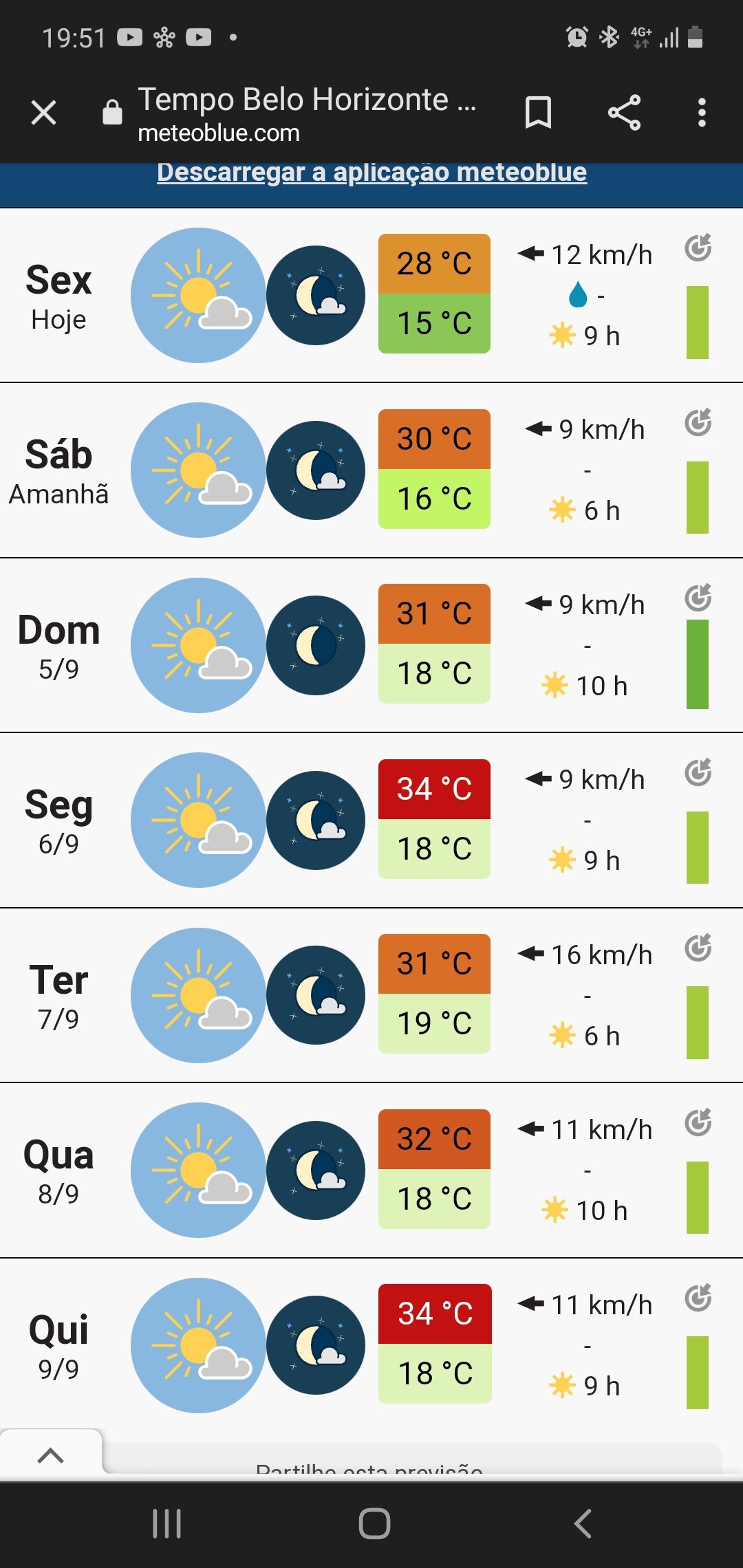
Task: Open Sex Hoje forecast details
Action: point(371,295)
